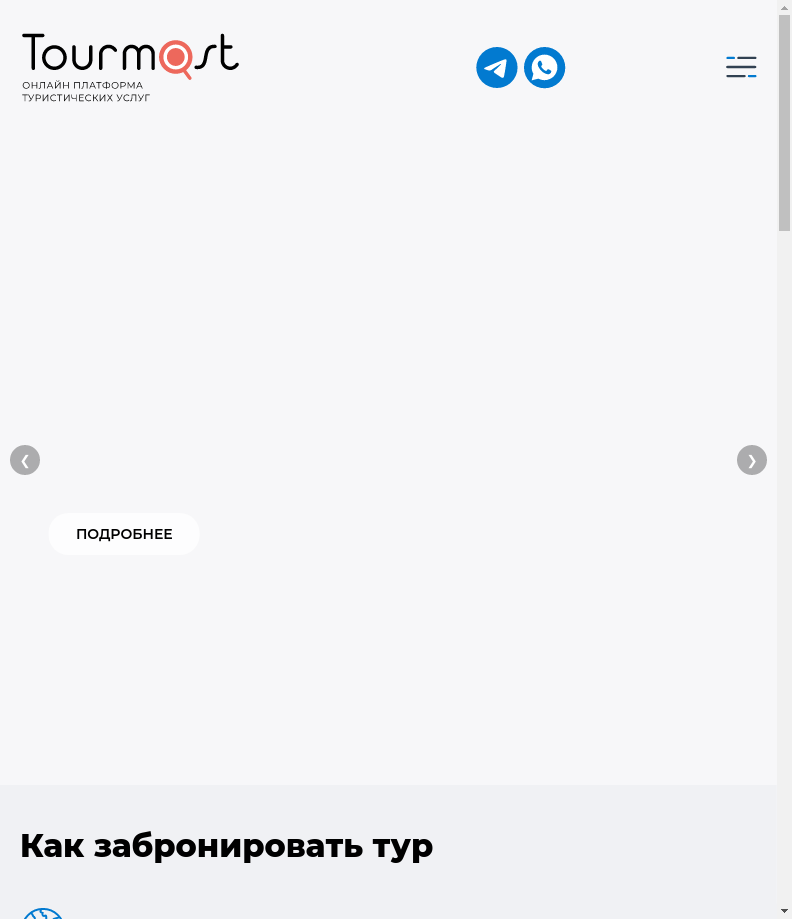The height and width of the screenshot is (919, 792).
Task: Open the hamburger navigation menu
Action: (x=741, y=67)
